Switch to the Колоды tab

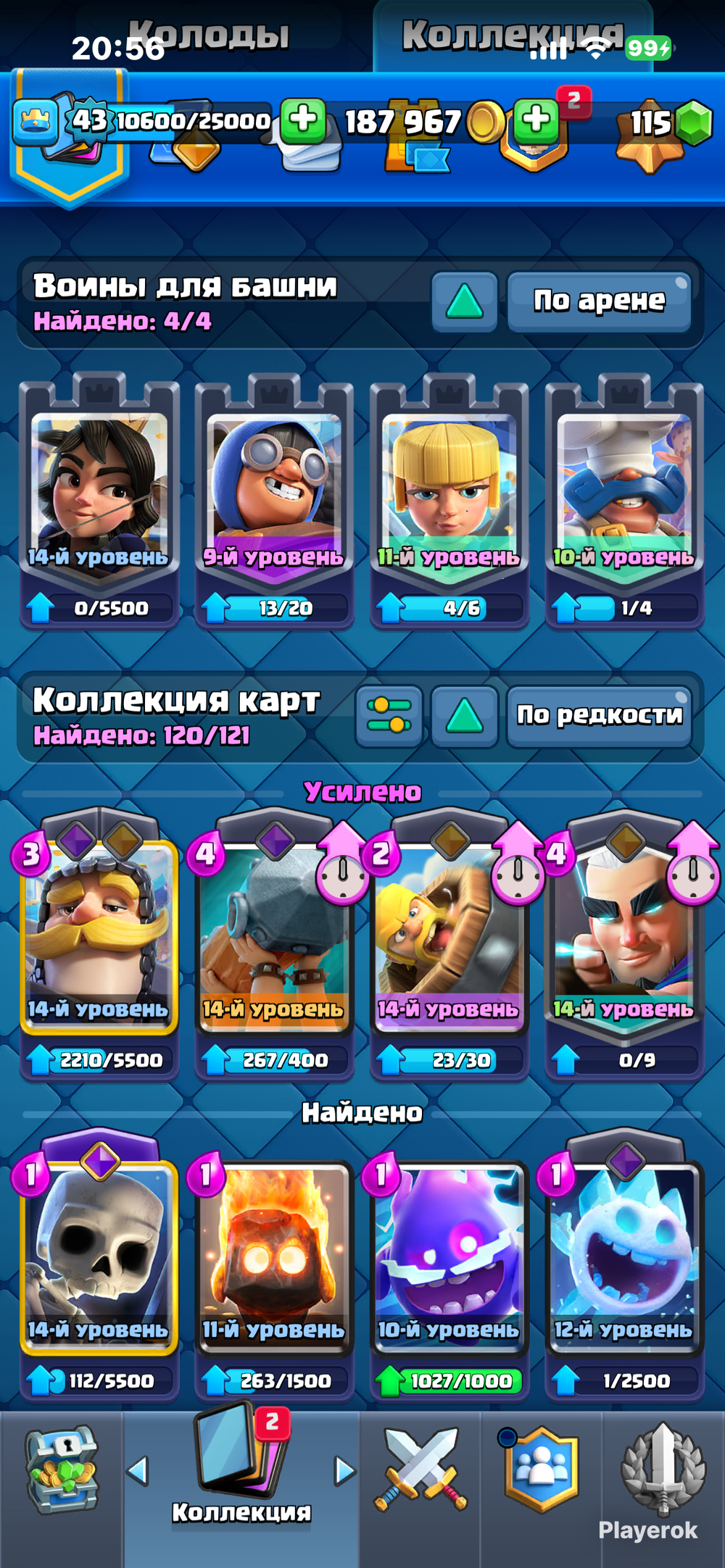tap(209, 36)
